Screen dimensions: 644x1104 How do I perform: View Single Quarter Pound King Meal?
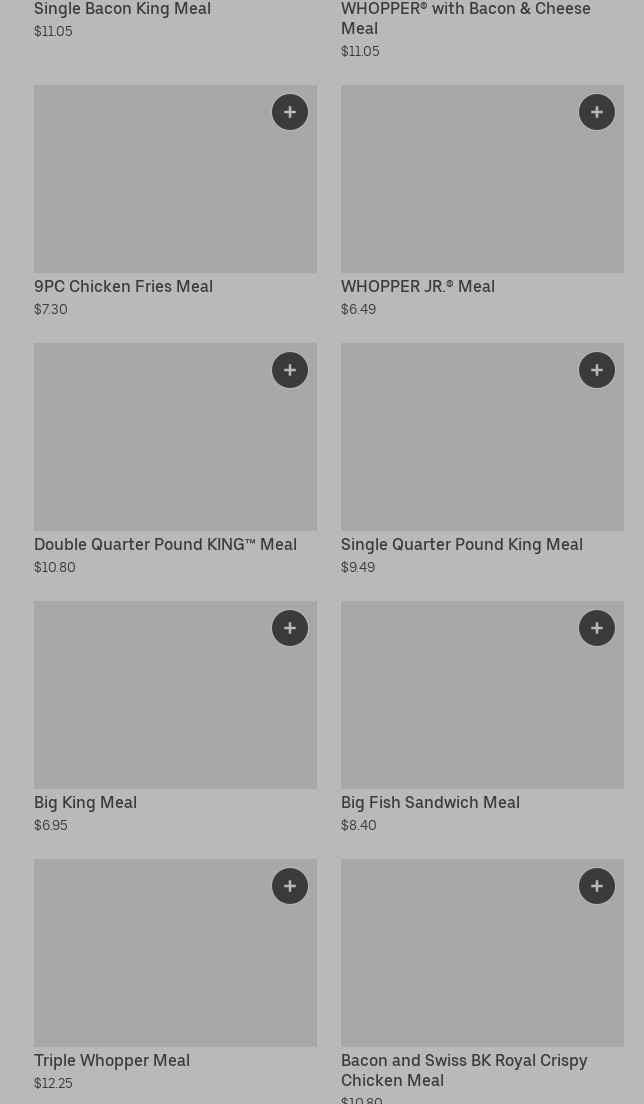tap(460, 450)
